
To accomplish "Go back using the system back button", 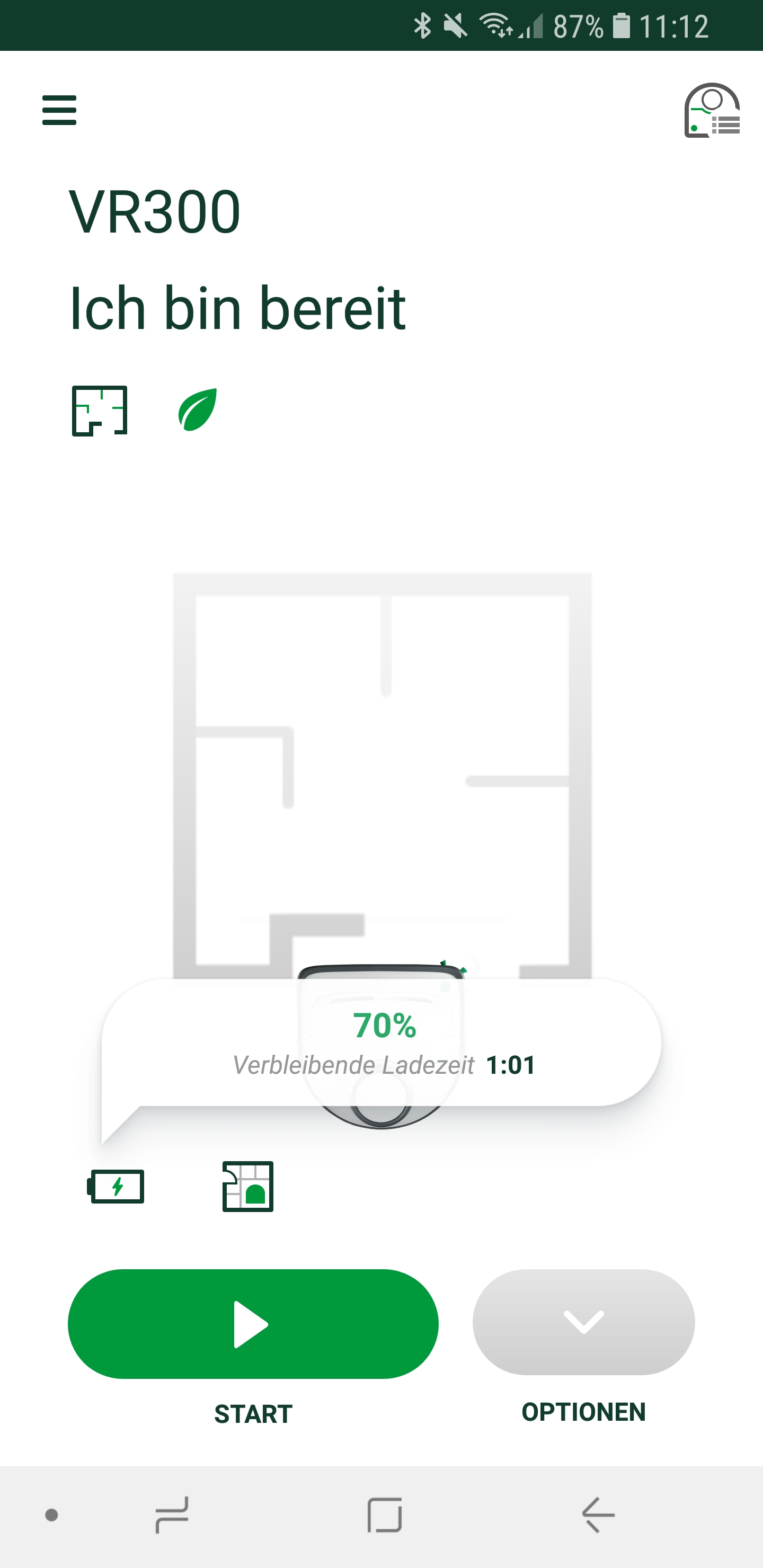I will click(599, 1514).
